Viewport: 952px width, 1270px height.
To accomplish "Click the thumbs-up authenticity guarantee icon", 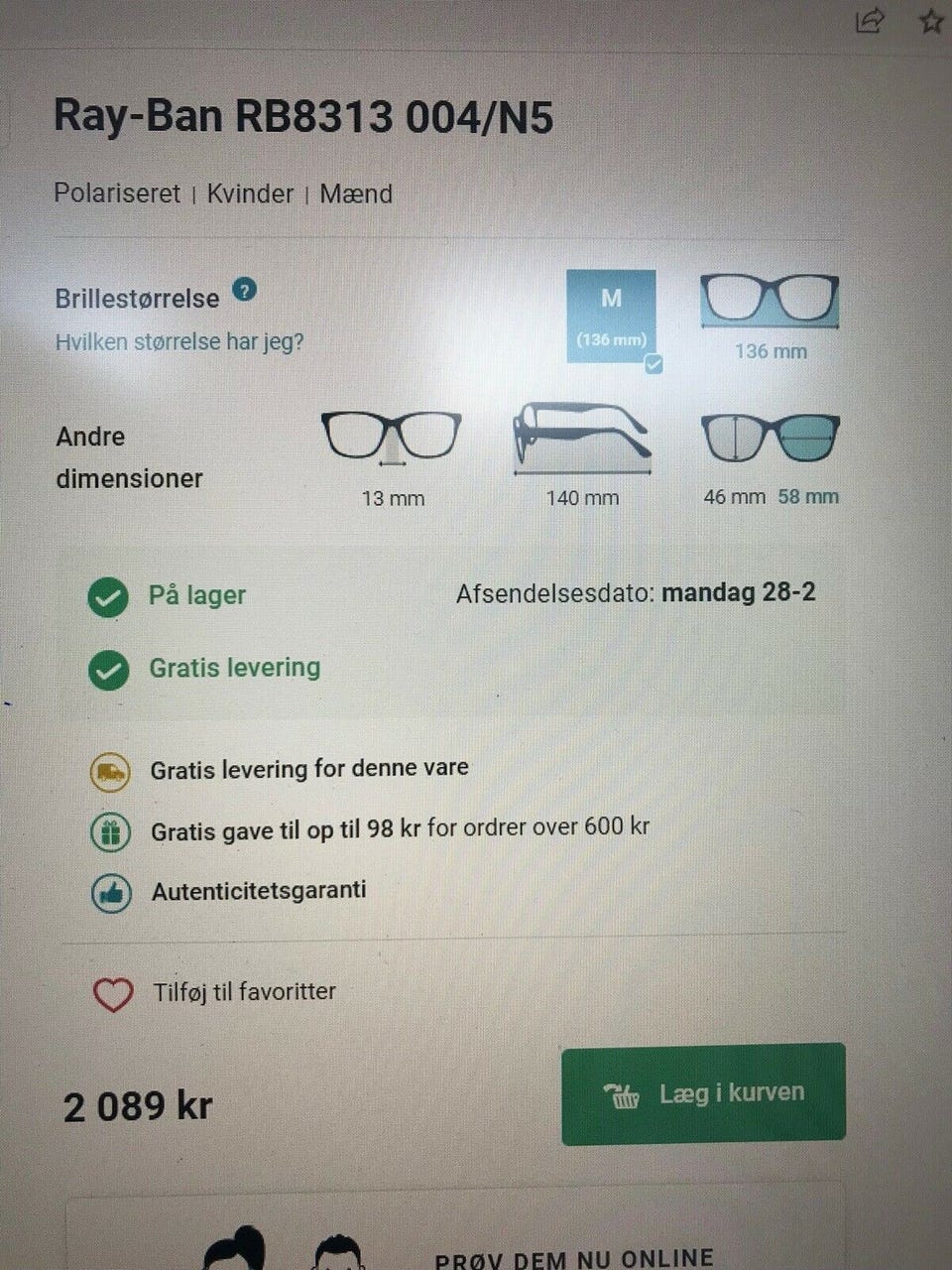I will 110,892.
